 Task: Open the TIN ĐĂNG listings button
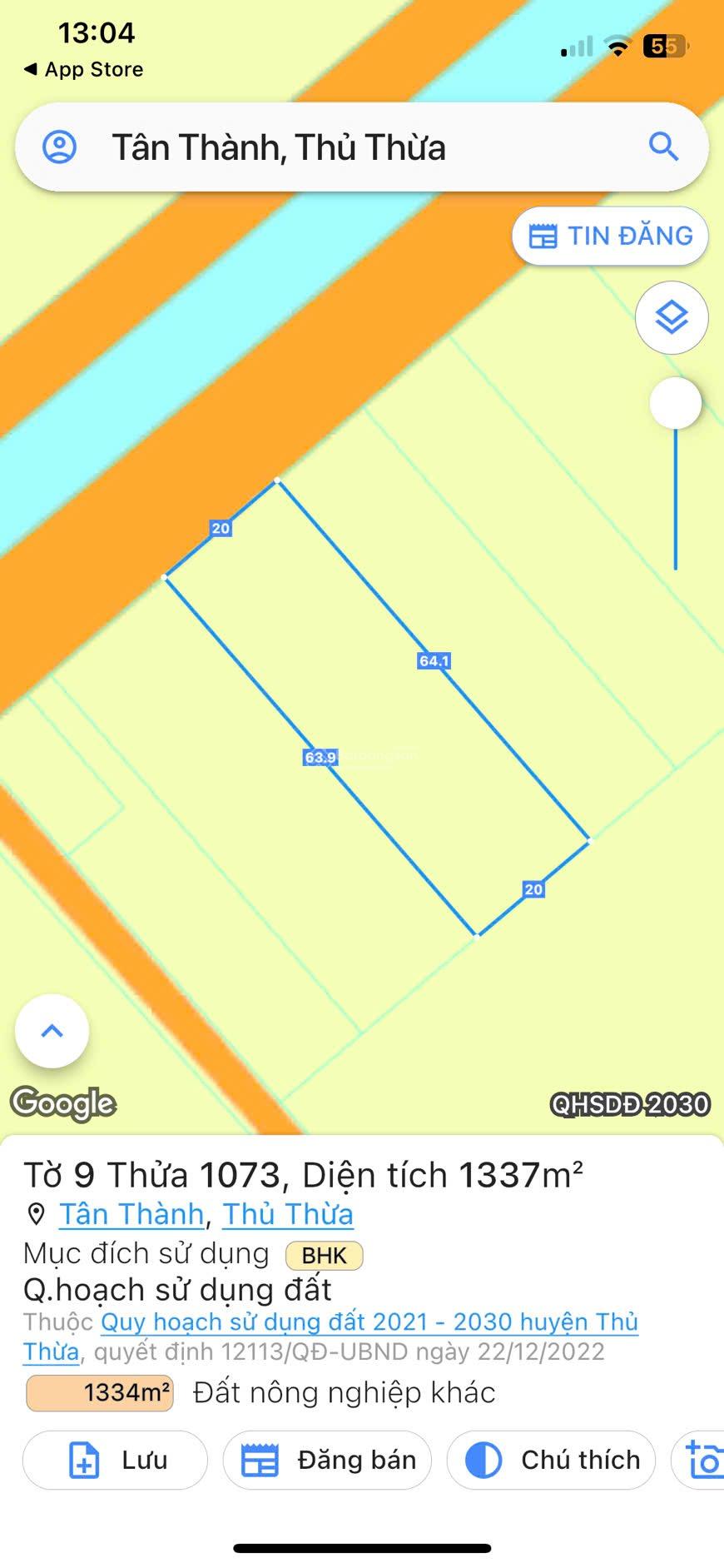pyautogui.click(x=610, y=236)
